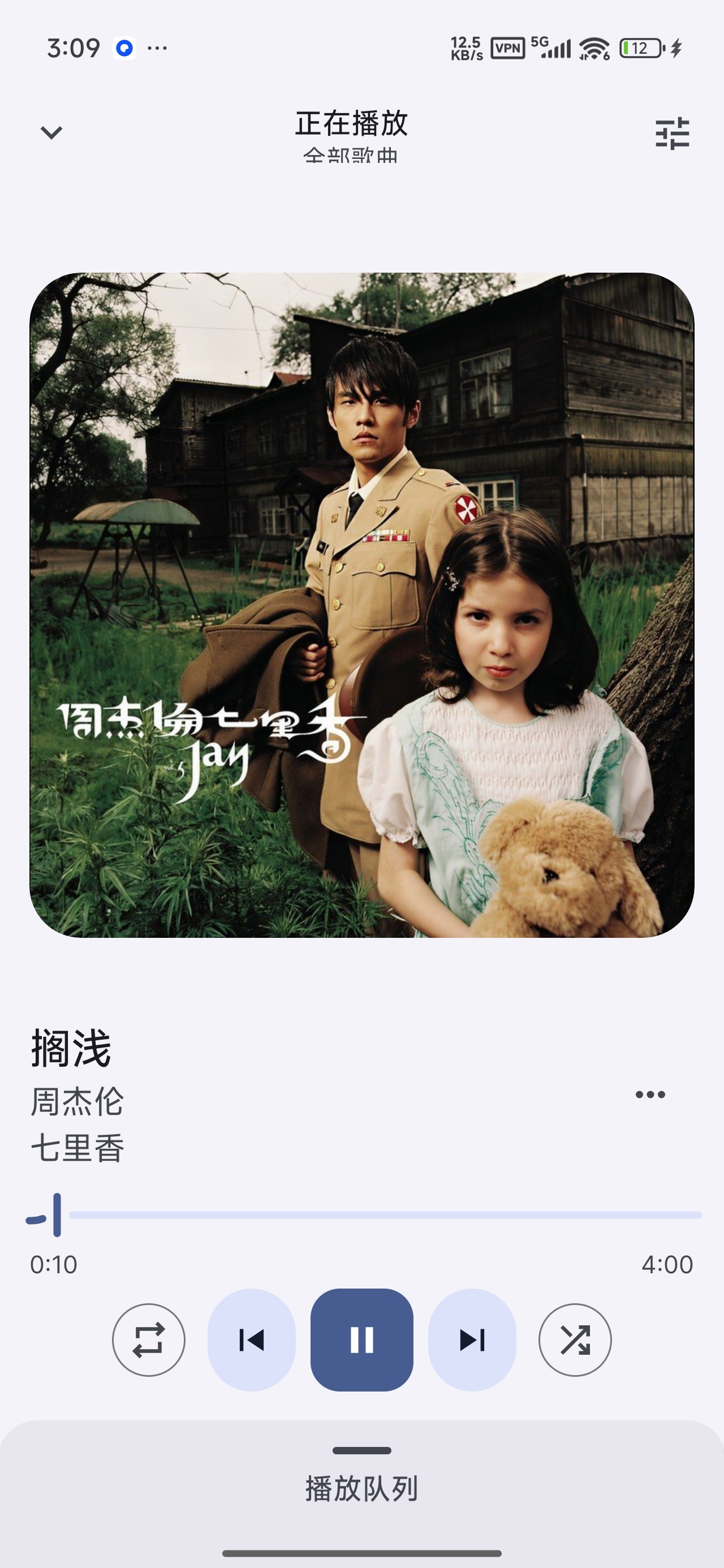Collapse the now playing screen

tap(51, 133)
